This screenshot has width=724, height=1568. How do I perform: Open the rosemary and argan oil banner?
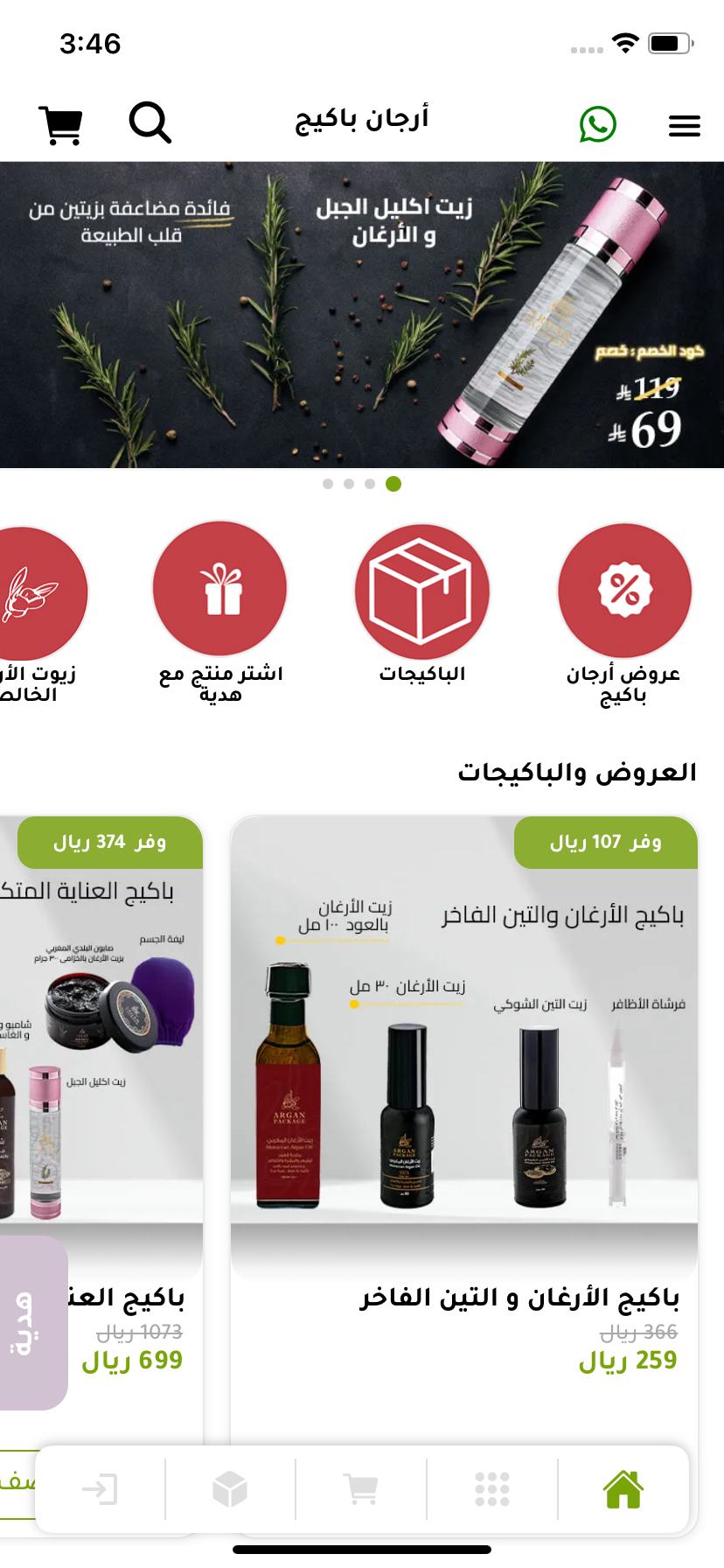coord(362,315)
